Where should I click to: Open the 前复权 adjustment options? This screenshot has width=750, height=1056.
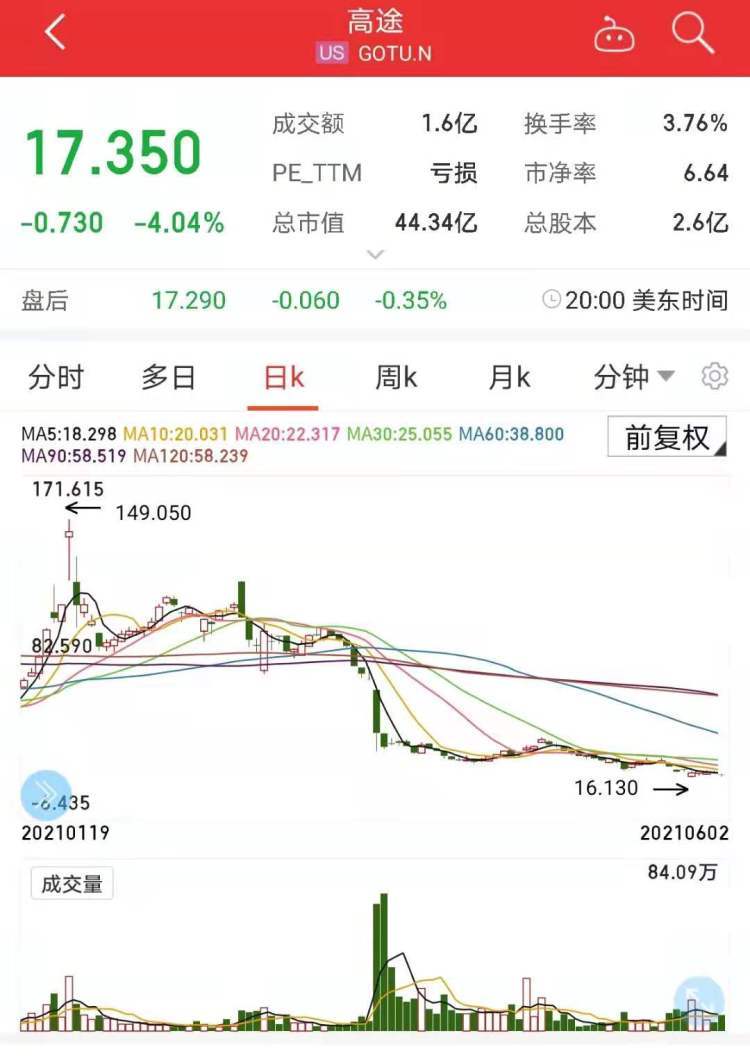666,437
